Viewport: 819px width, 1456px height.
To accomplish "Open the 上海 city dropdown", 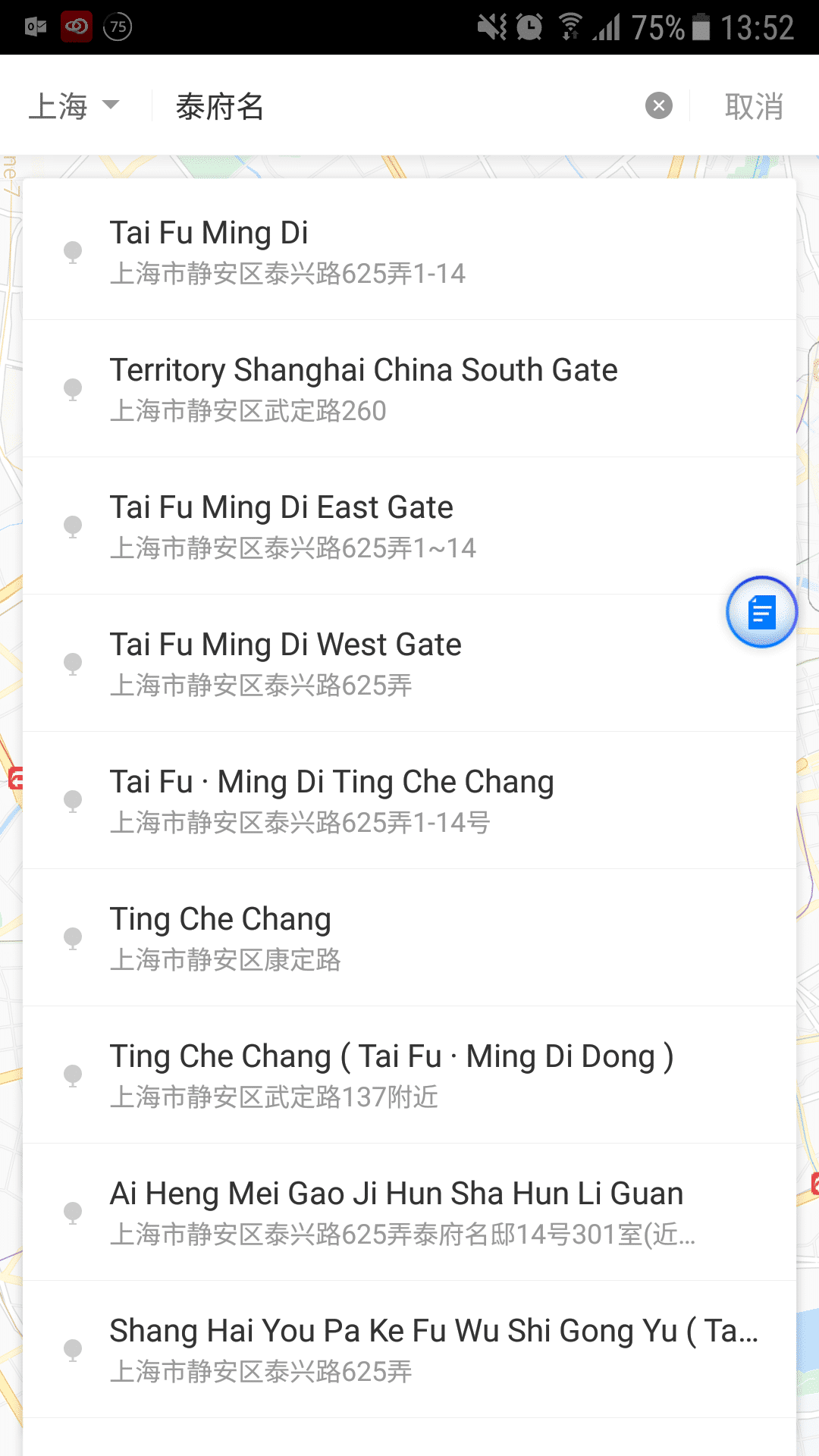I will tap(74, 106).
